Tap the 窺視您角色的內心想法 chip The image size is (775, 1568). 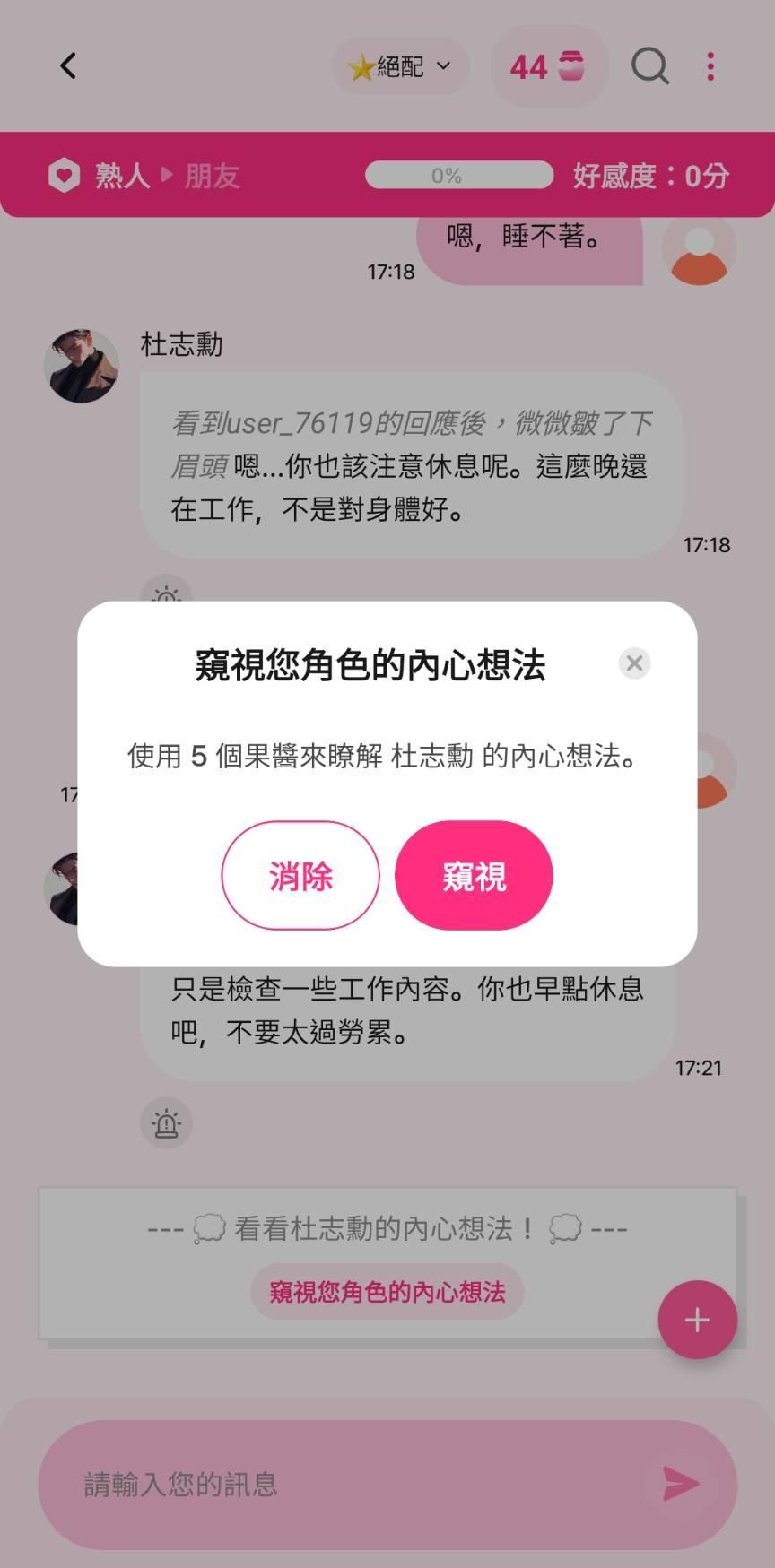[x=387, y=1292]
